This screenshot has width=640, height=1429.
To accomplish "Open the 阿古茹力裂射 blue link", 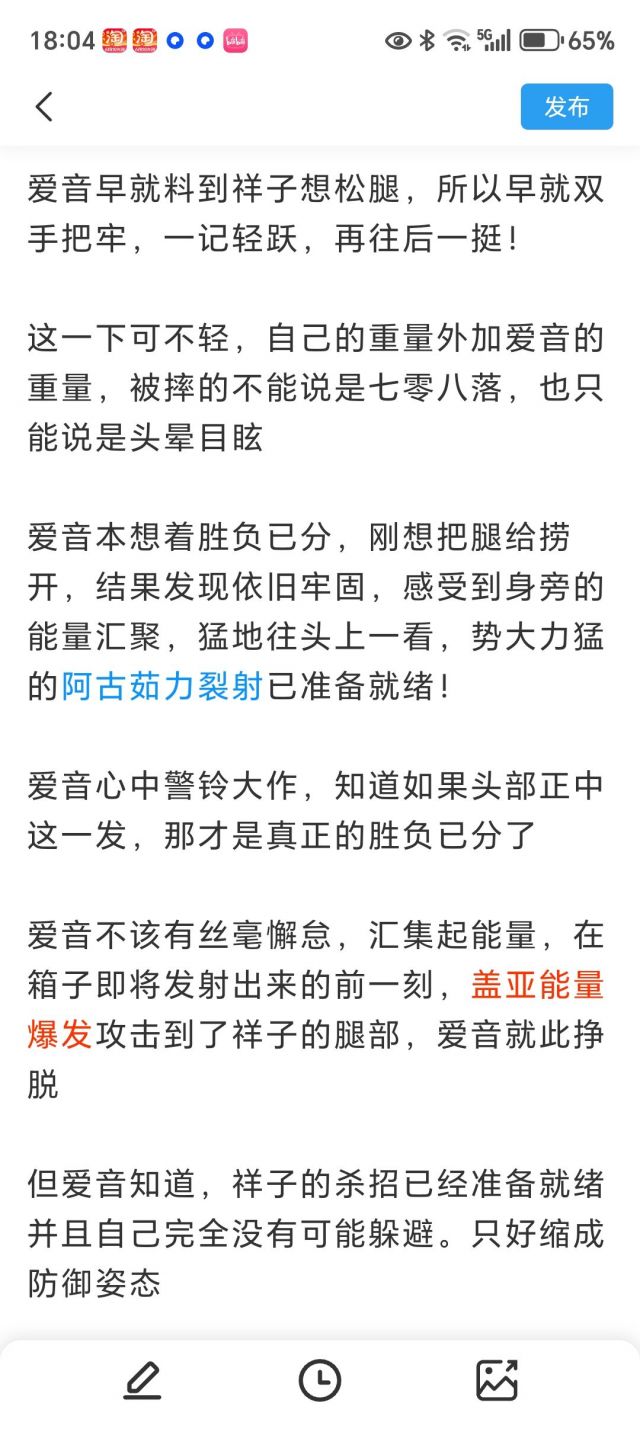I will (x=163, y=688).
